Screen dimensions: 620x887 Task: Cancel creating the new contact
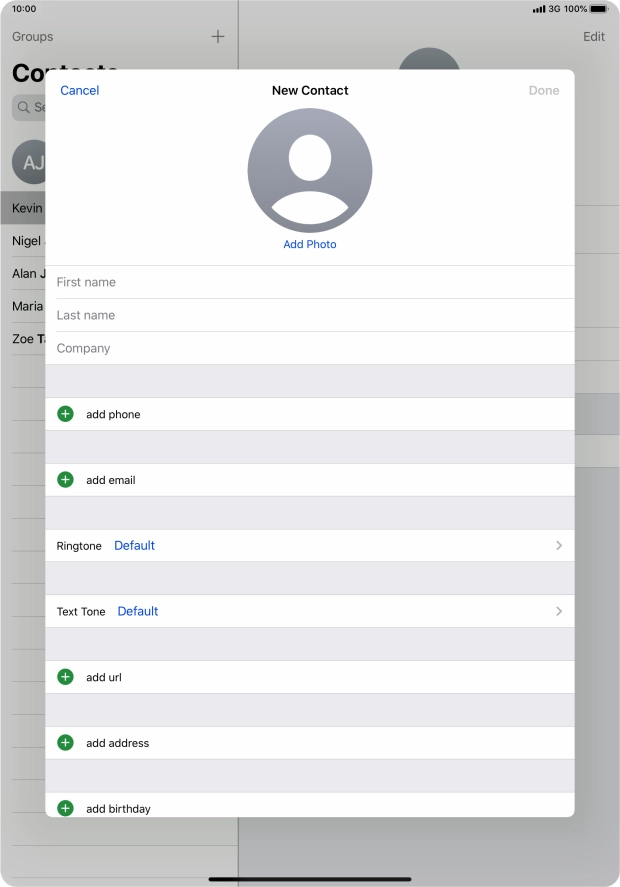[x=79, y=90]
